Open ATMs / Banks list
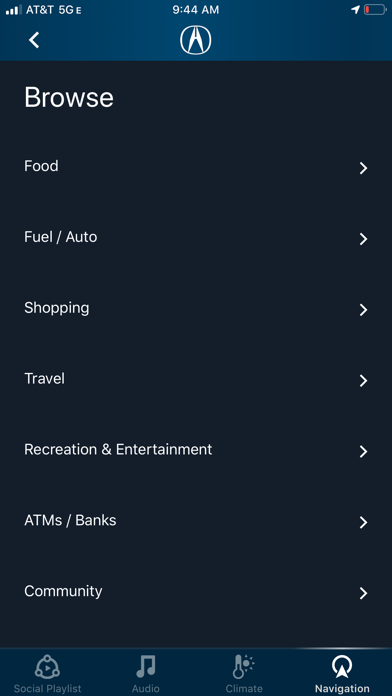392x696 pixels. click(x=196, y=521)
